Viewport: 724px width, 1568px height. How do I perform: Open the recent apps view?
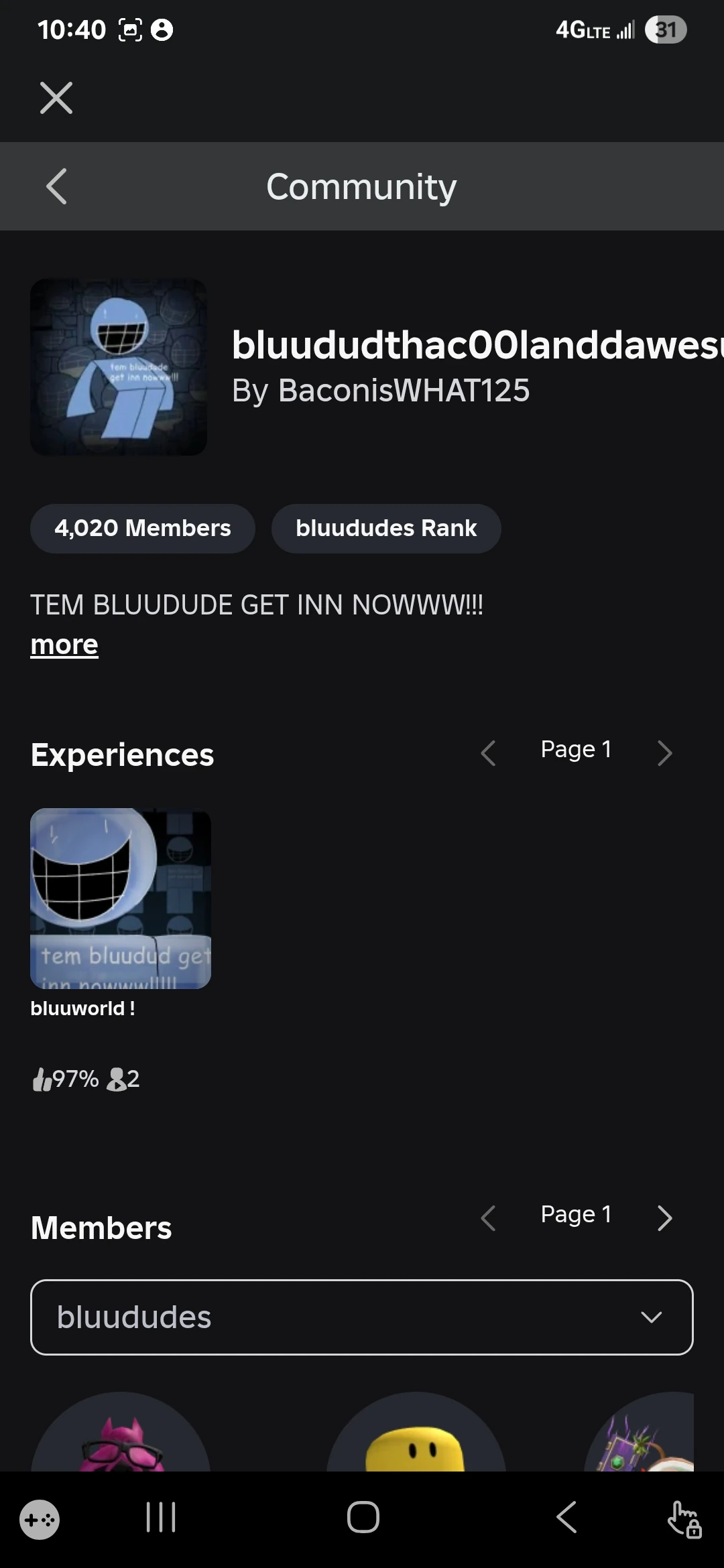(x=161, y=1517)
